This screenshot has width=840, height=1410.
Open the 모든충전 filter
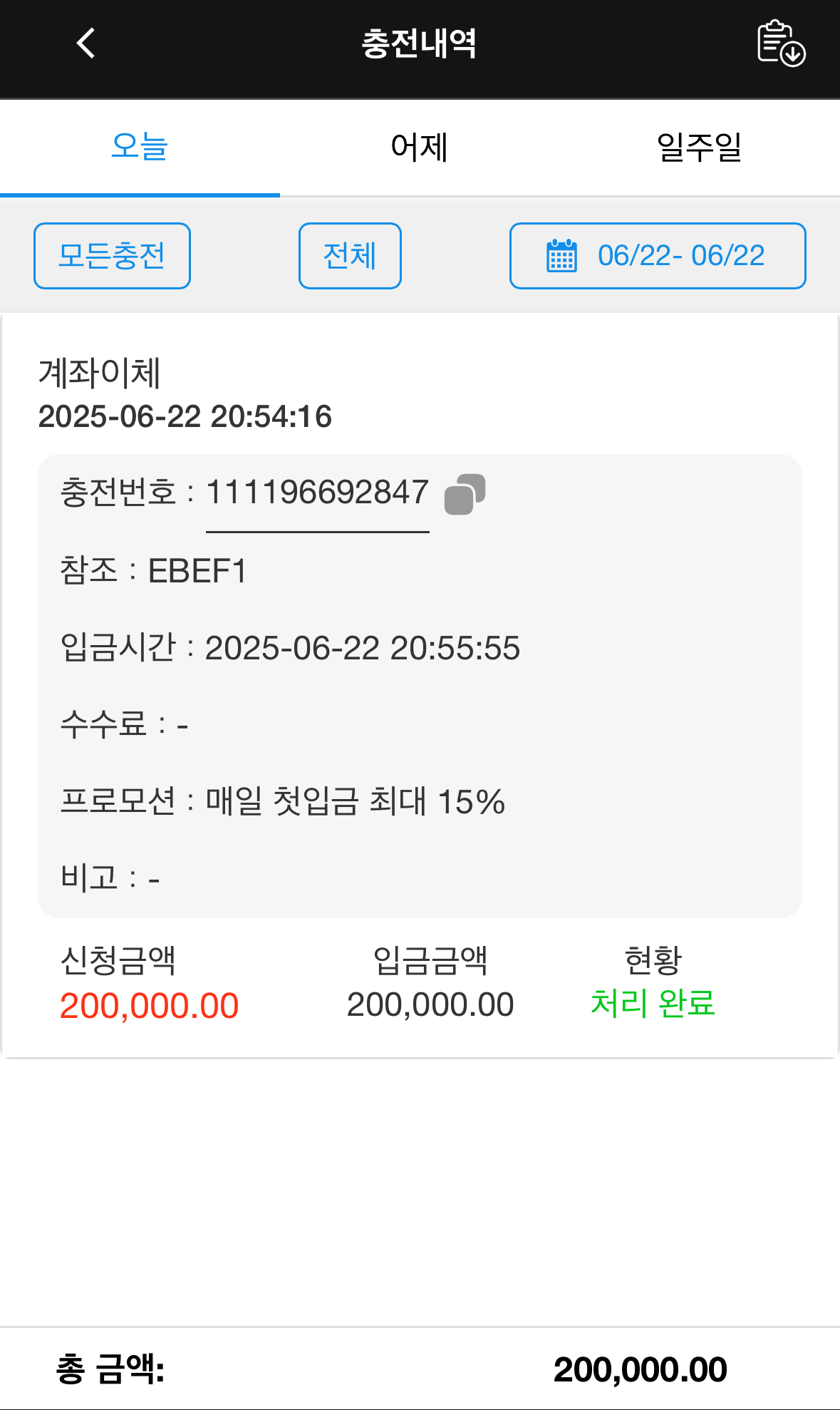click(112, 256)
